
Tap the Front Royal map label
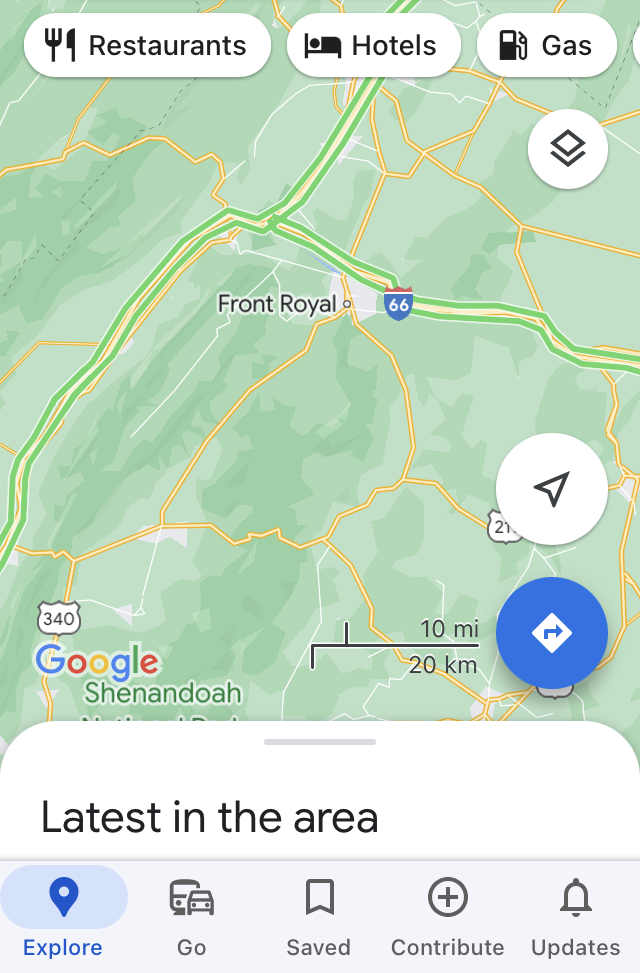(x=278, y=303)
